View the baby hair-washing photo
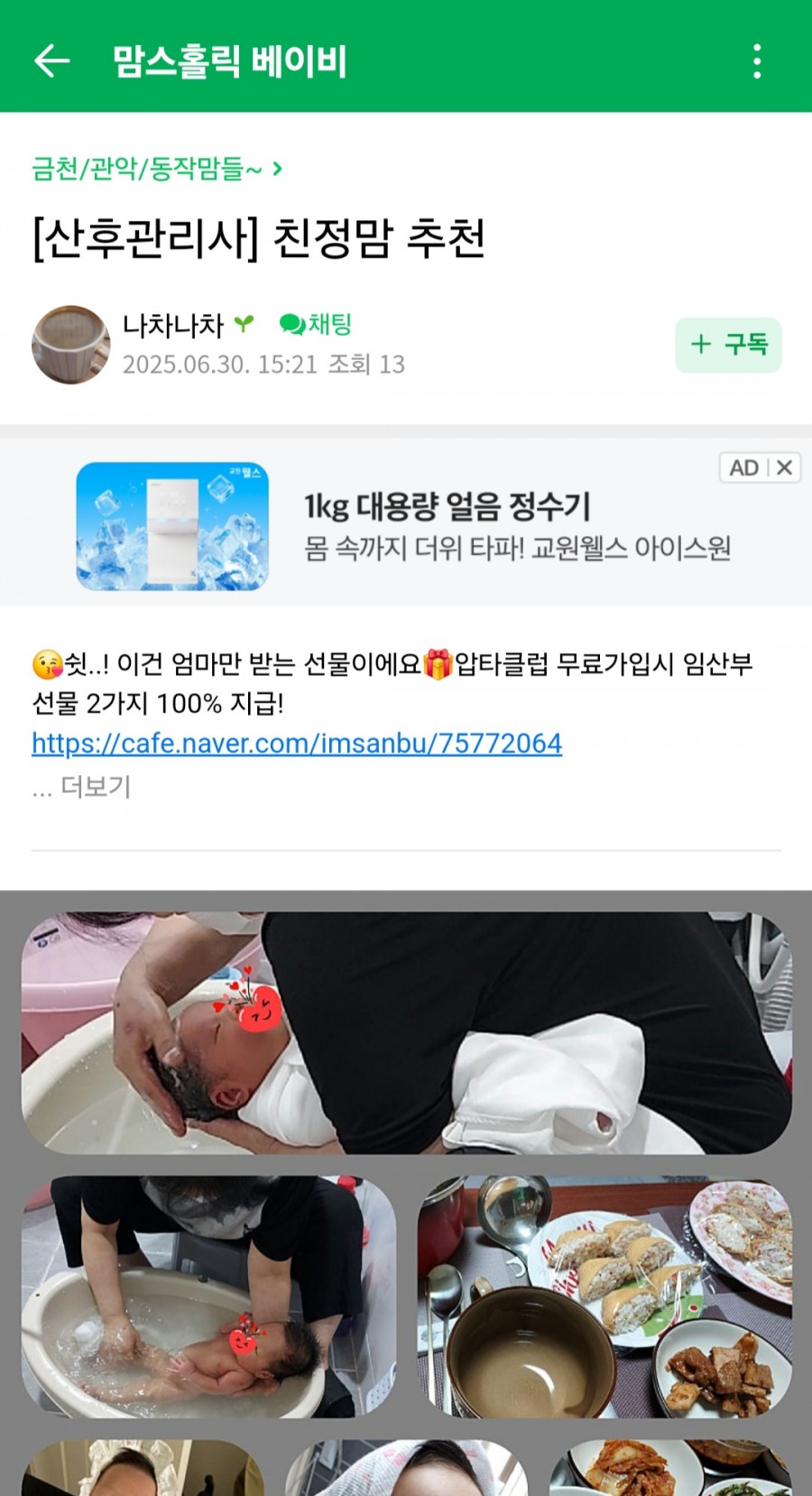This screenshot has height=1496, width=812. point(406,1032)
